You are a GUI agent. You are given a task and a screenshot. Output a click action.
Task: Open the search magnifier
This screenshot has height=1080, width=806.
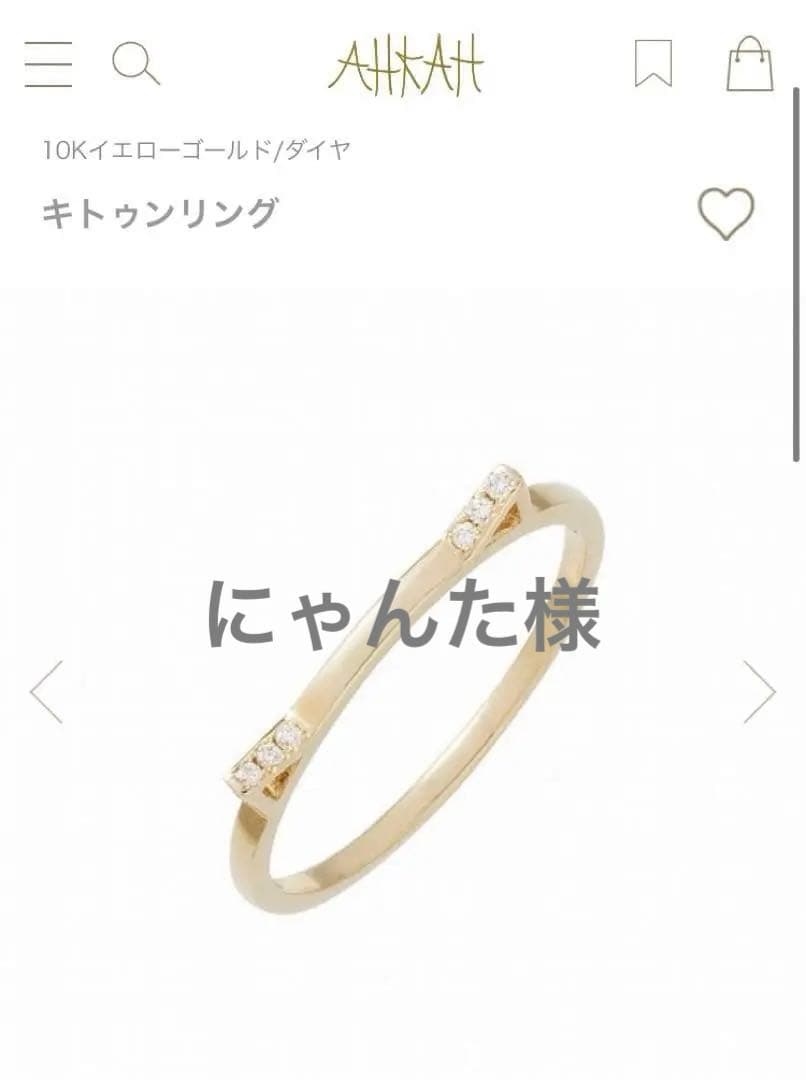(135, 64)
